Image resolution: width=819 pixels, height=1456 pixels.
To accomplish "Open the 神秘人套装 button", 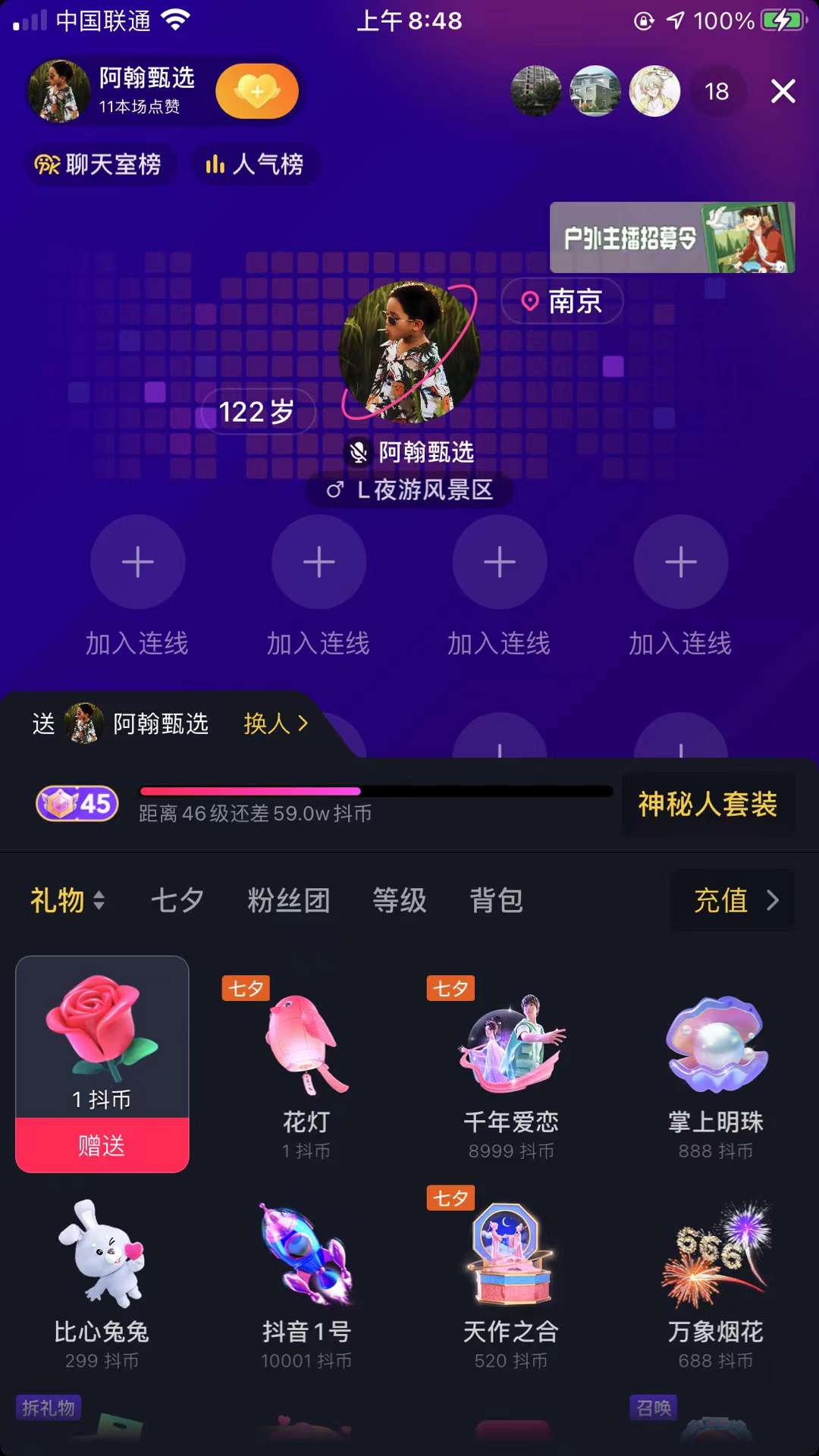I will tap(708, 805).
